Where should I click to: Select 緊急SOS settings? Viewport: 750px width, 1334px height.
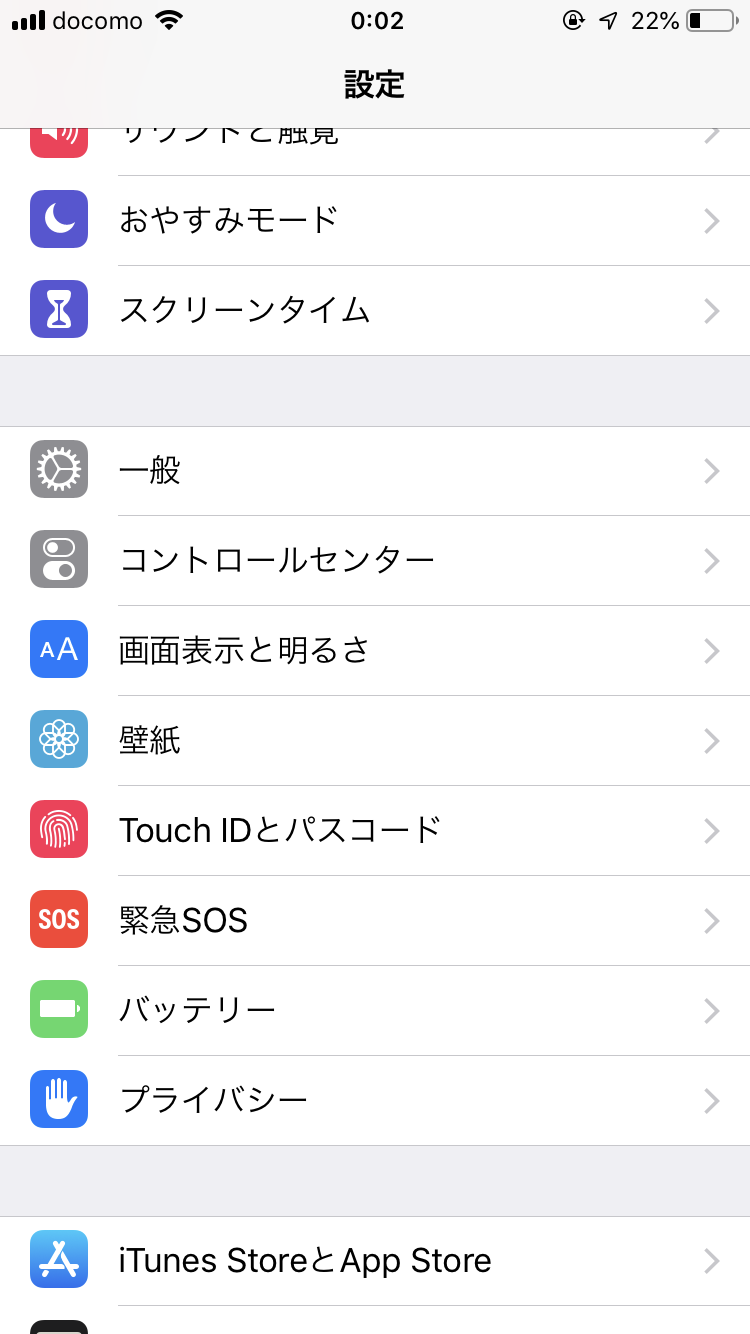click(x=375, y=920)
